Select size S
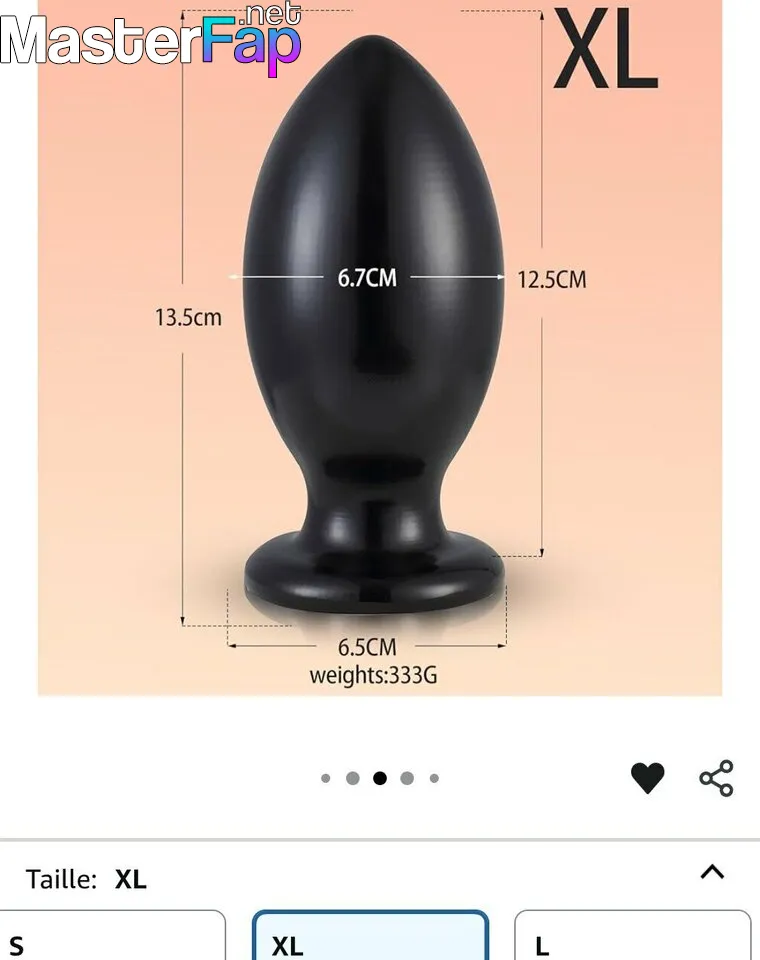Image resolution: width=760 pixels, height=960 pixels. pos(112,938)
